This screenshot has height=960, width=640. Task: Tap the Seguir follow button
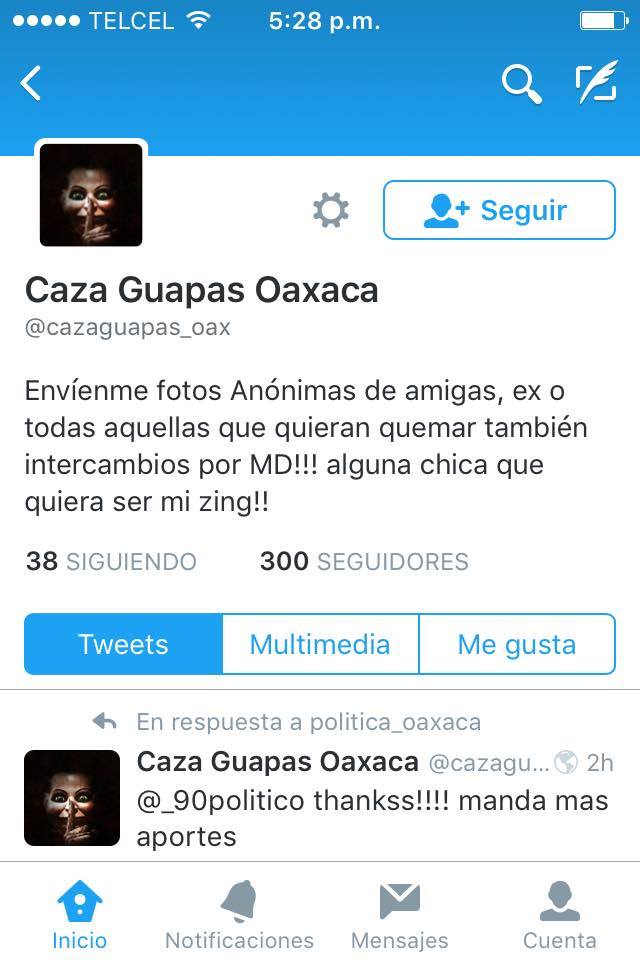pos(499,210)
